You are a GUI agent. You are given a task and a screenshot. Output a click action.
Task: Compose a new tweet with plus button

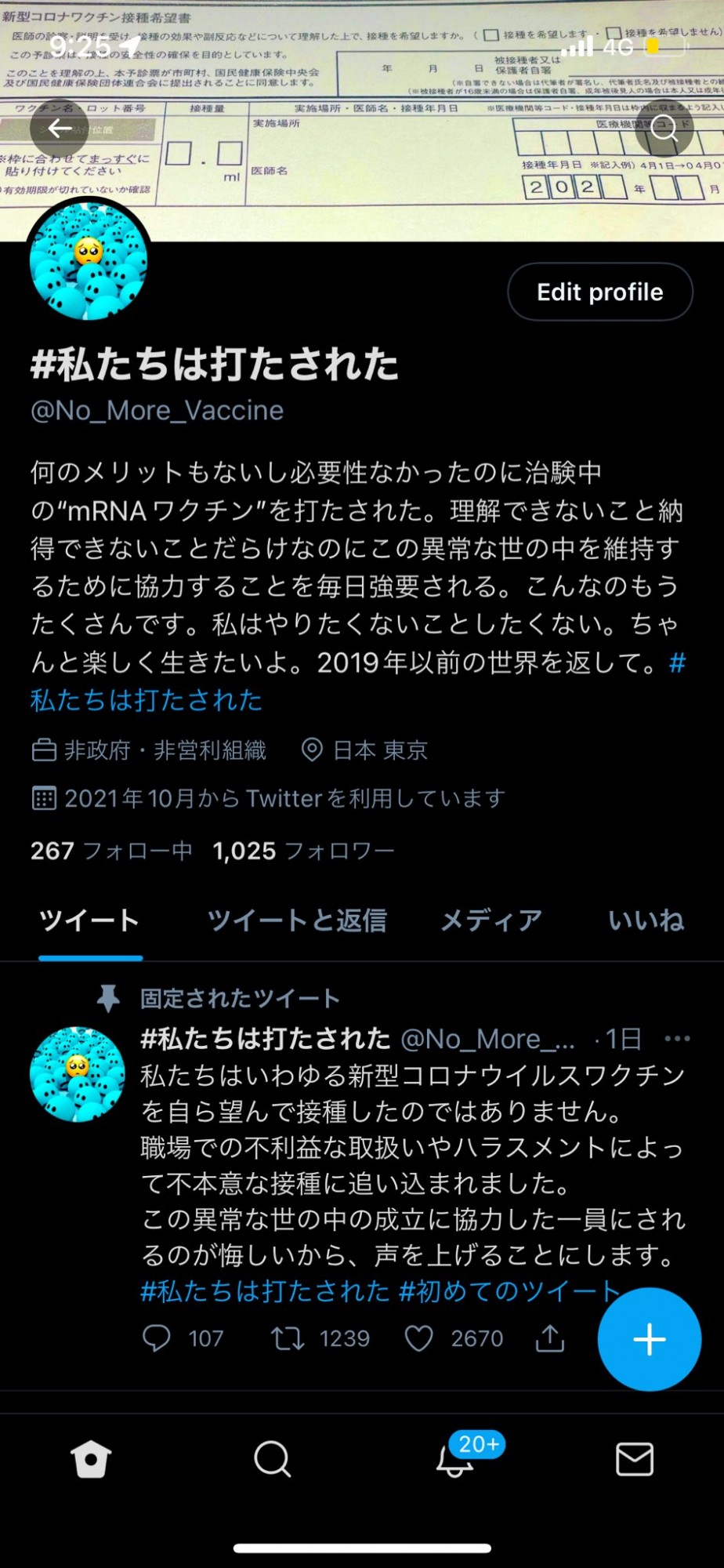[649, 1339]
